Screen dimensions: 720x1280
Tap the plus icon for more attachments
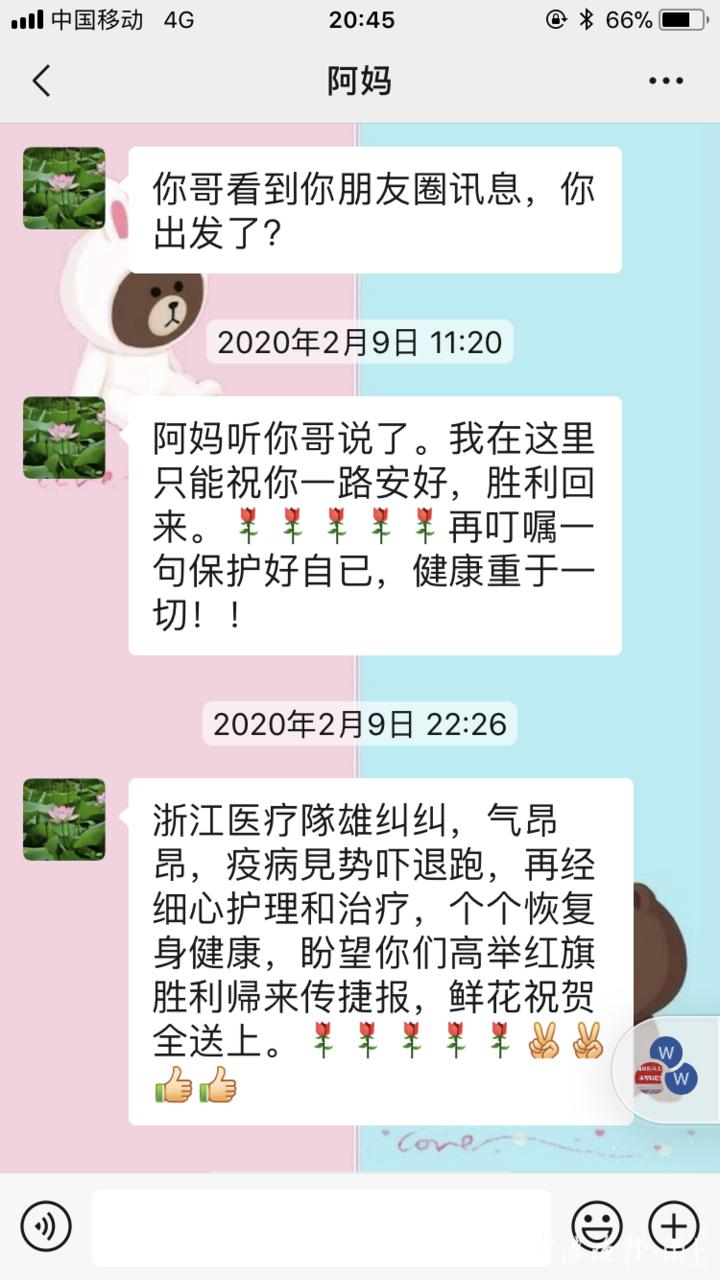(x=672, y=1222)
